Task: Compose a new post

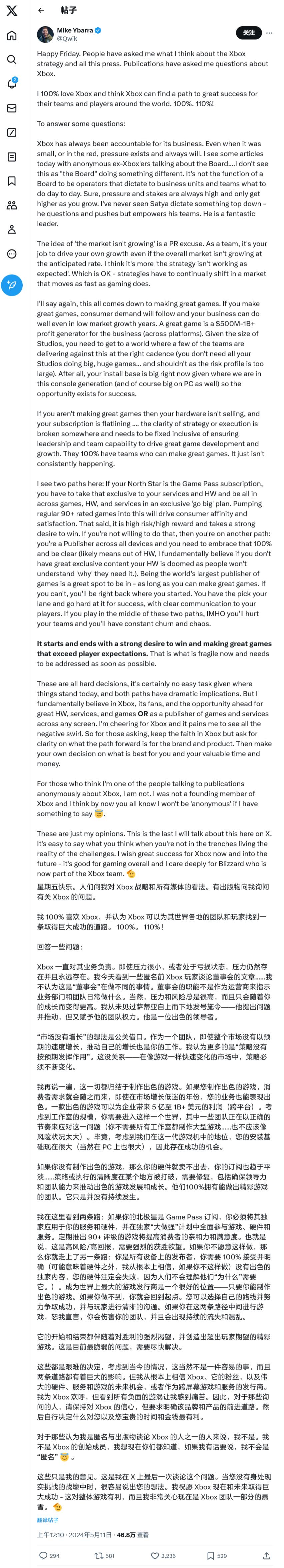Action: pyautogui.click(x=12, y=285)
